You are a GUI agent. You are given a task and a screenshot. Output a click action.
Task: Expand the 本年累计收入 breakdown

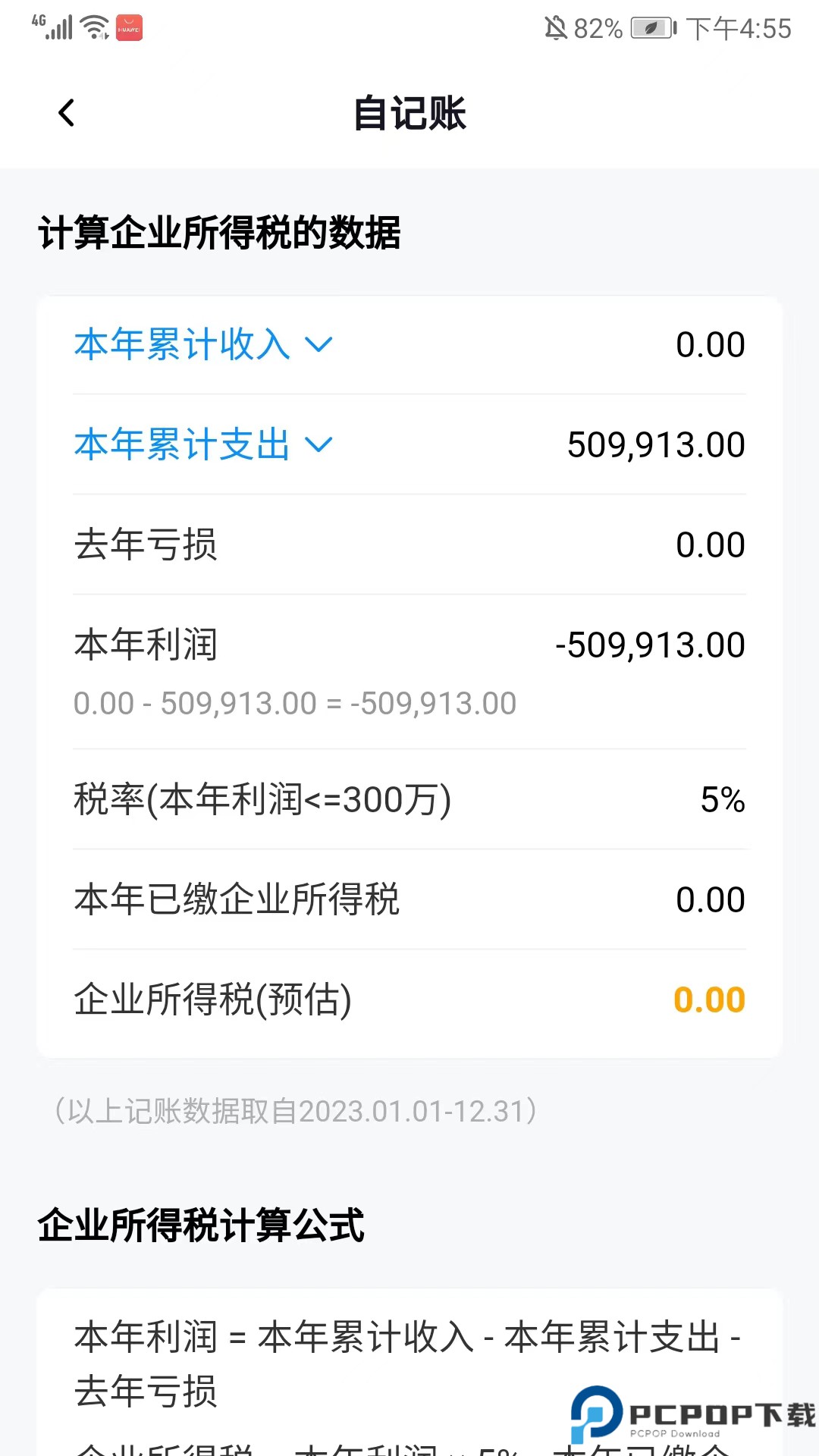202,345
